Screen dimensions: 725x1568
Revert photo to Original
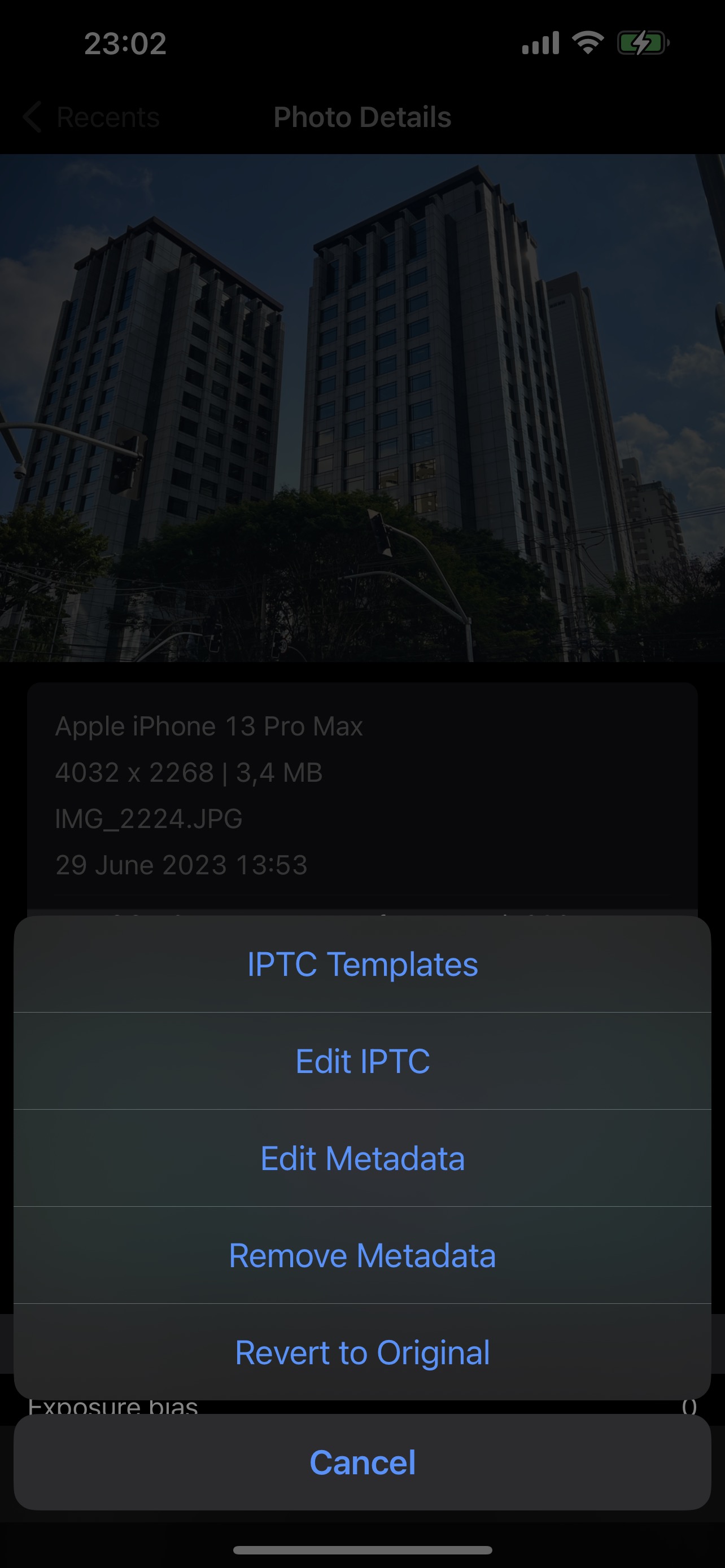click(x=362, y=1352)
